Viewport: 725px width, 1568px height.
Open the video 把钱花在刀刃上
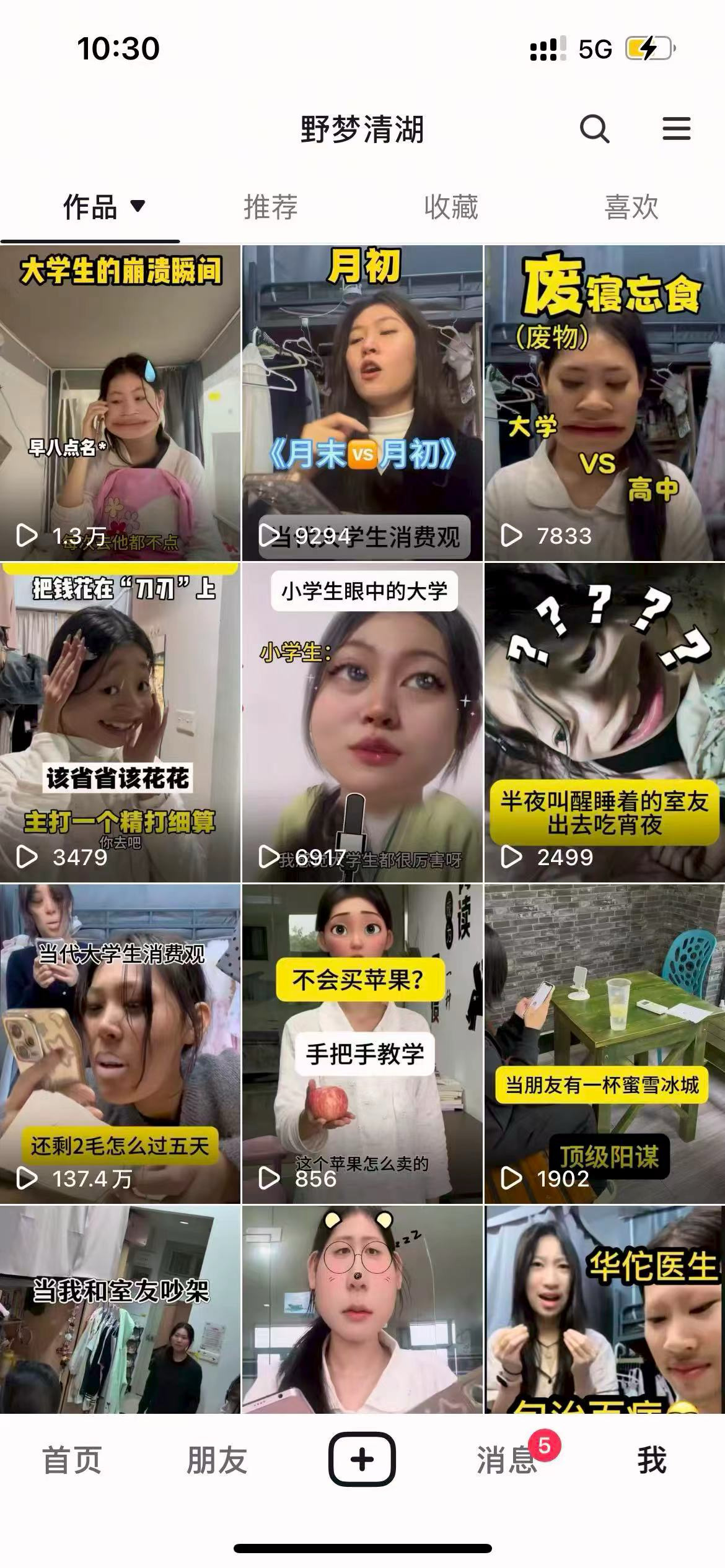[x=120, y=721]
